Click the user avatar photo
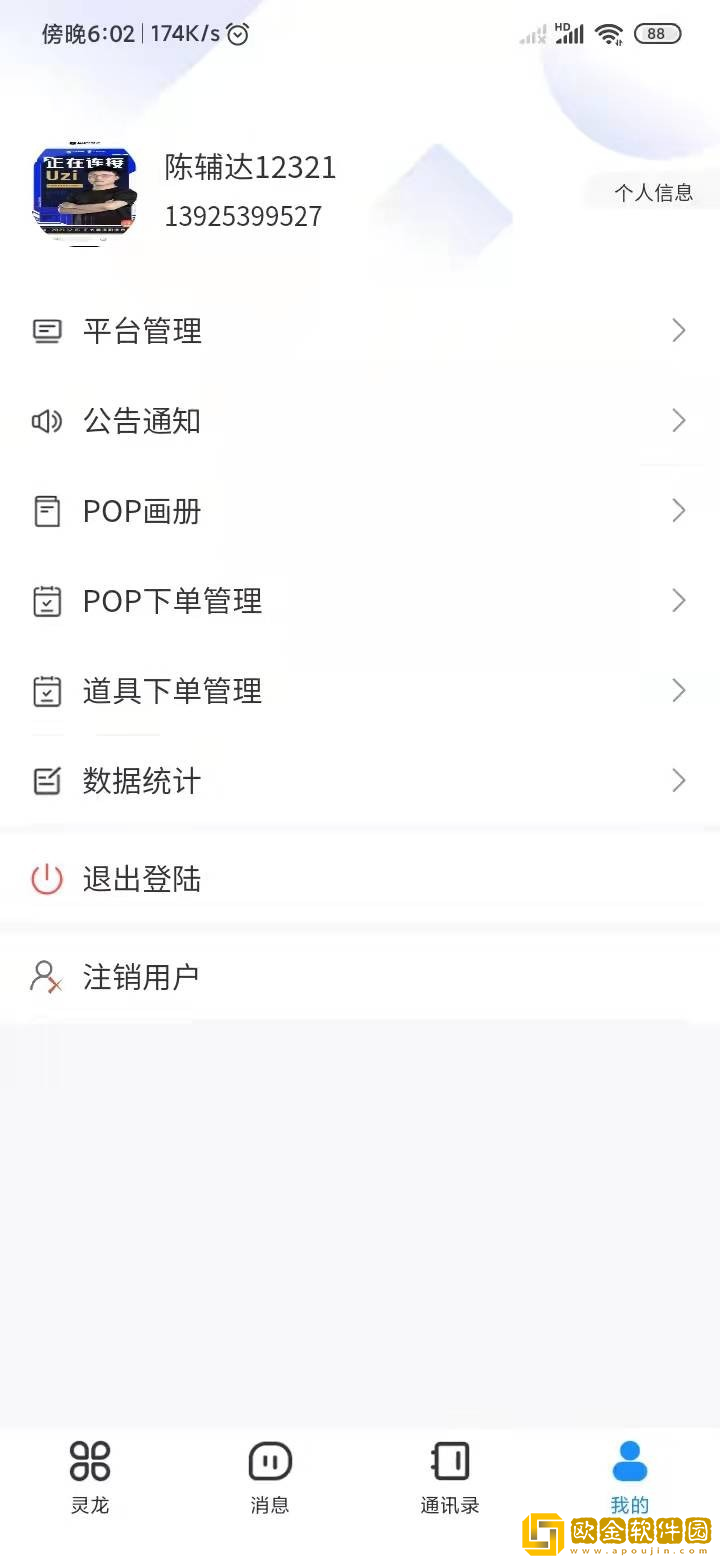The height and width of the screenshot is (1560, 720). [83, 194]
